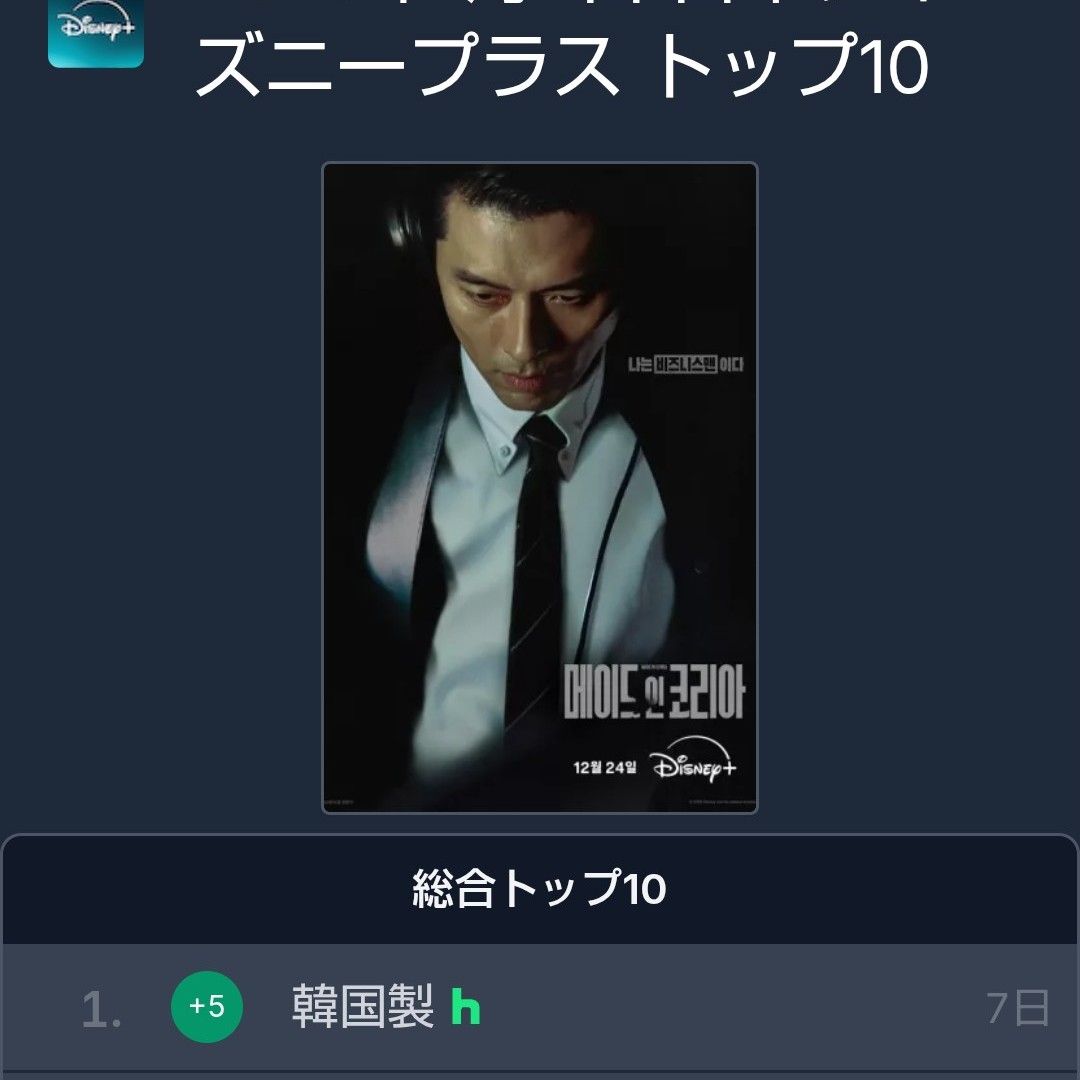This screenshot has height=1080, width=1080.
Task: Open the Made in Korea poster tile
Action: (x=539, y=488)
